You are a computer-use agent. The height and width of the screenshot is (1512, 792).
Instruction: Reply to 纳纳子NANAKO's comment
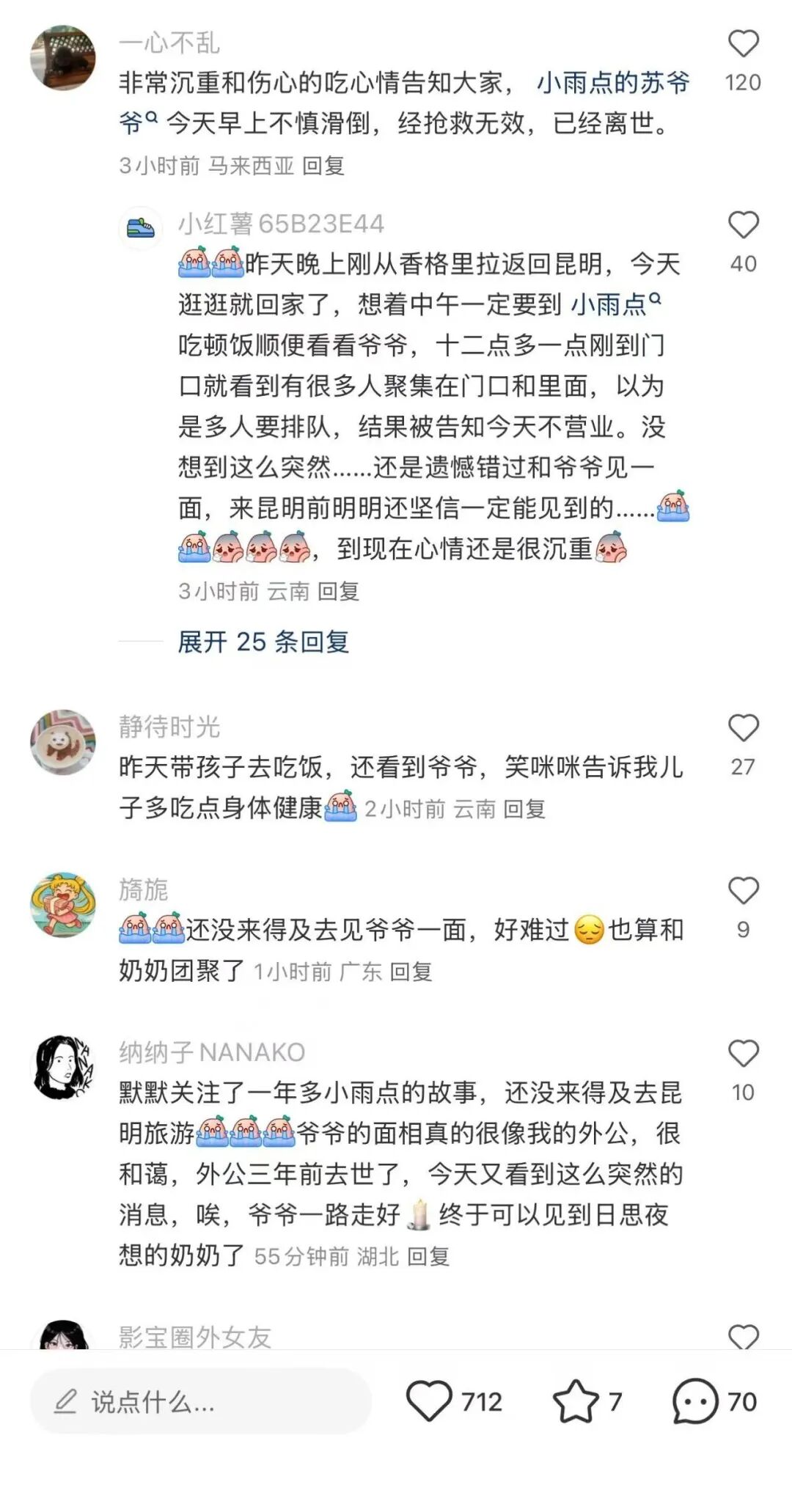(428, 1256)
